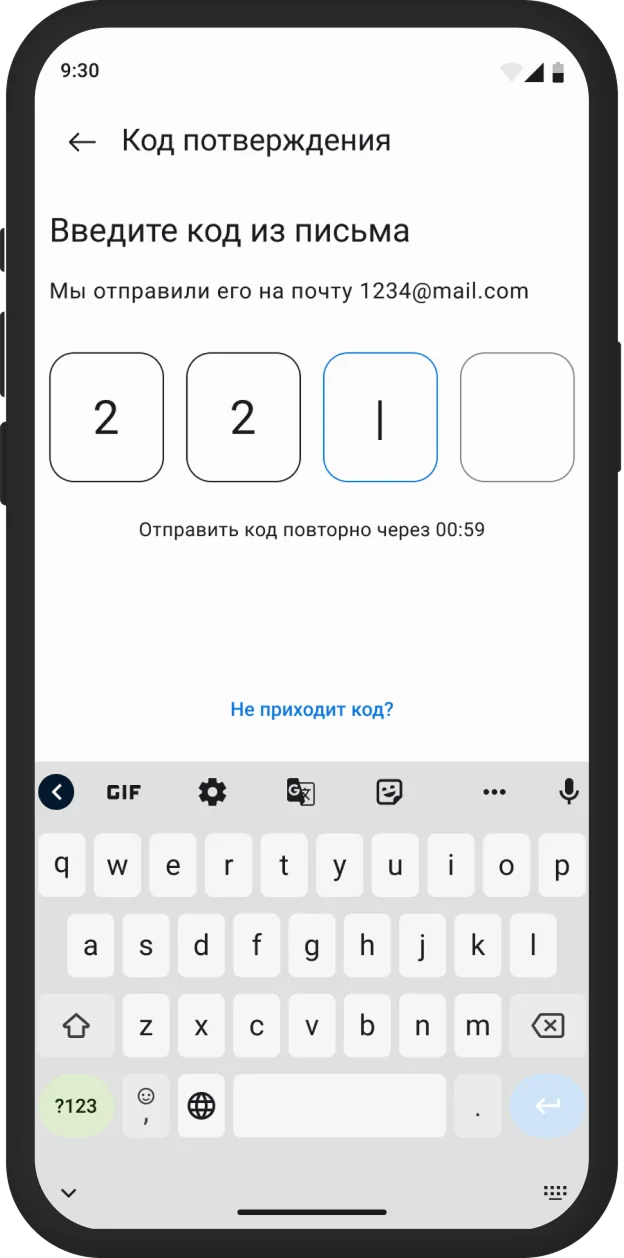Image resolution: width=624 pixels, height=1258 pixels.
Task: Open the sticker panel on the keyboard
Action: (x=389, y=792)
